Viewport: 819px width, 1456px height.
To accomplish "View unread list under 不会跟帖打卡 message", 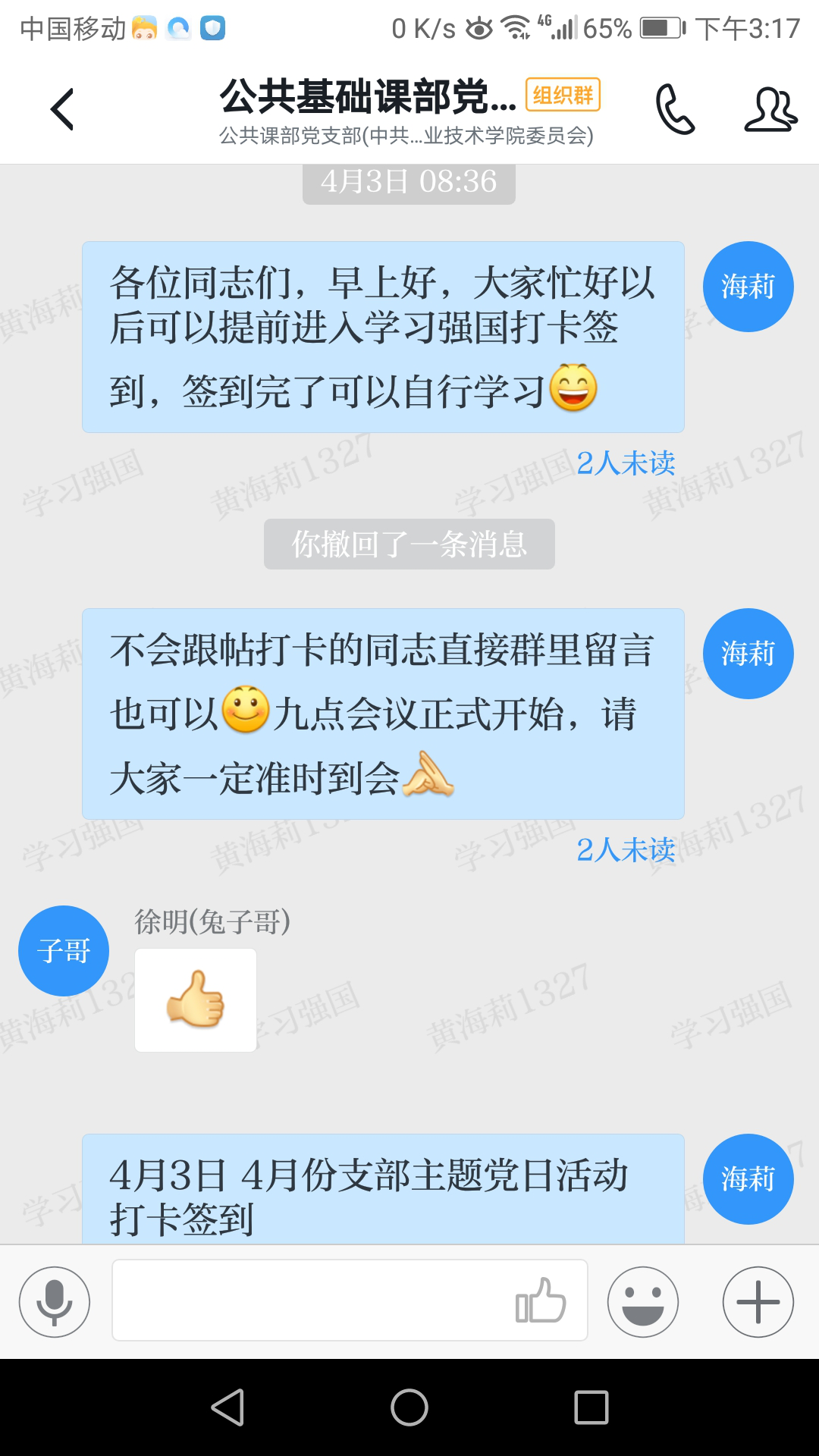I will [625, 850].
